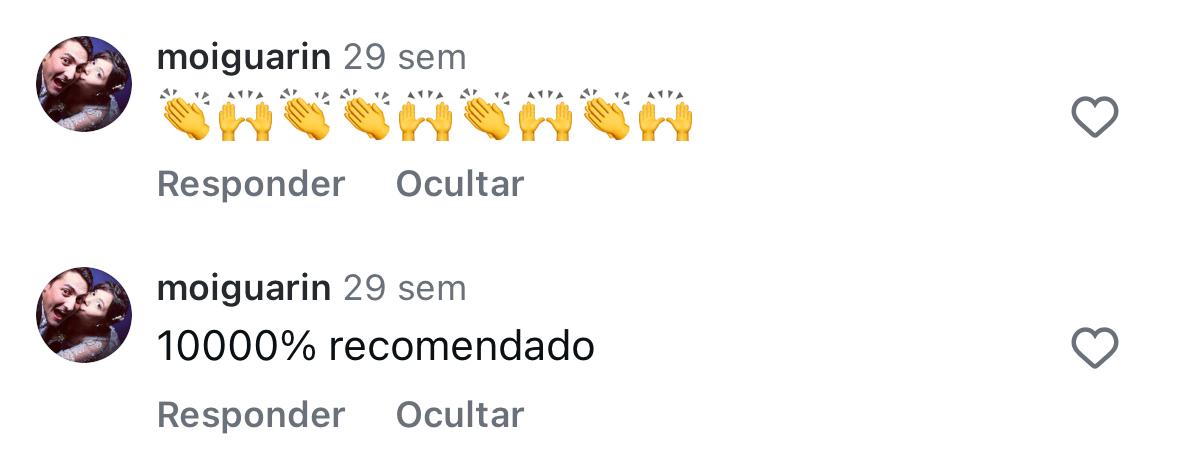Tap Ocultar under the emoji comment
The image size is (1179, 450).
[x=460, y=184]
